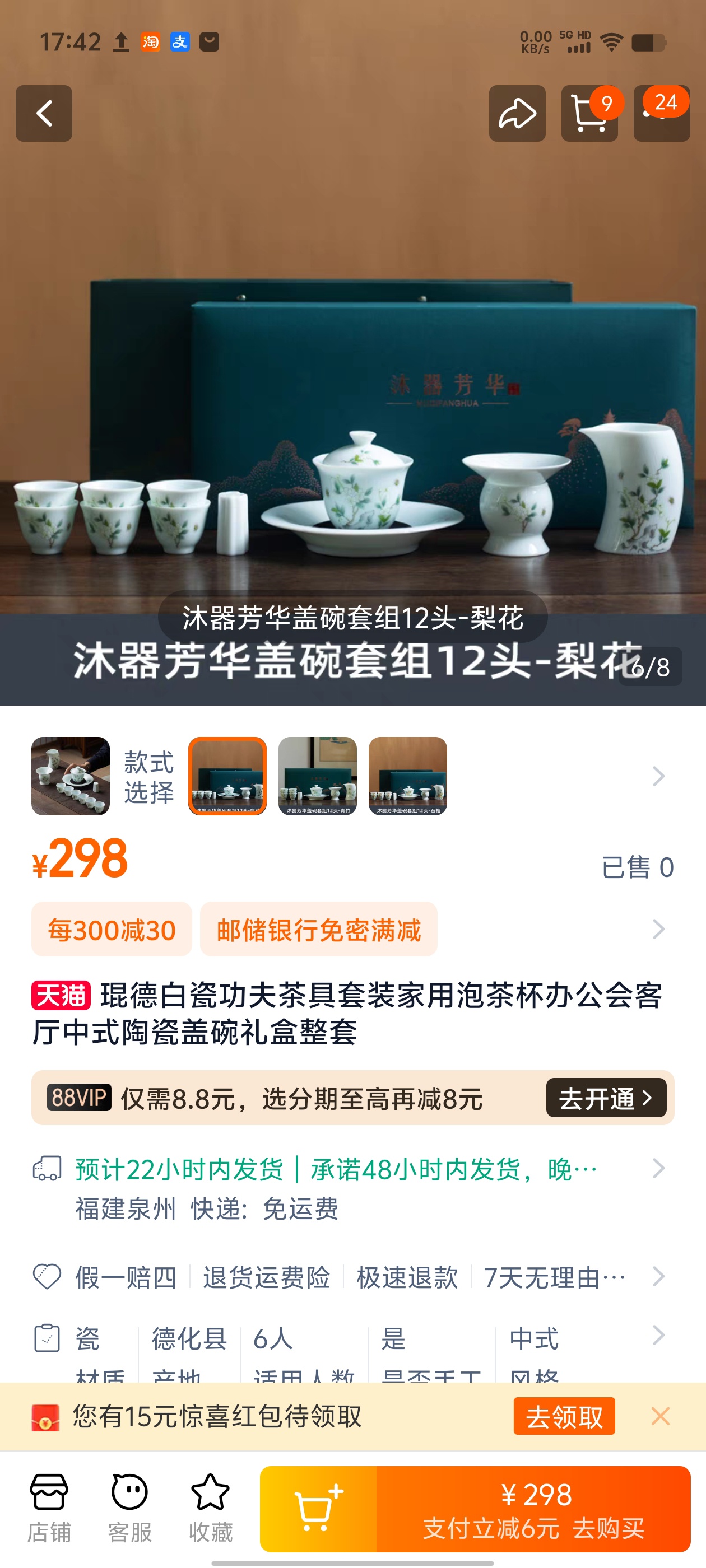Share this tea set product
This screenshot has height=1568, width=706.
517,113
